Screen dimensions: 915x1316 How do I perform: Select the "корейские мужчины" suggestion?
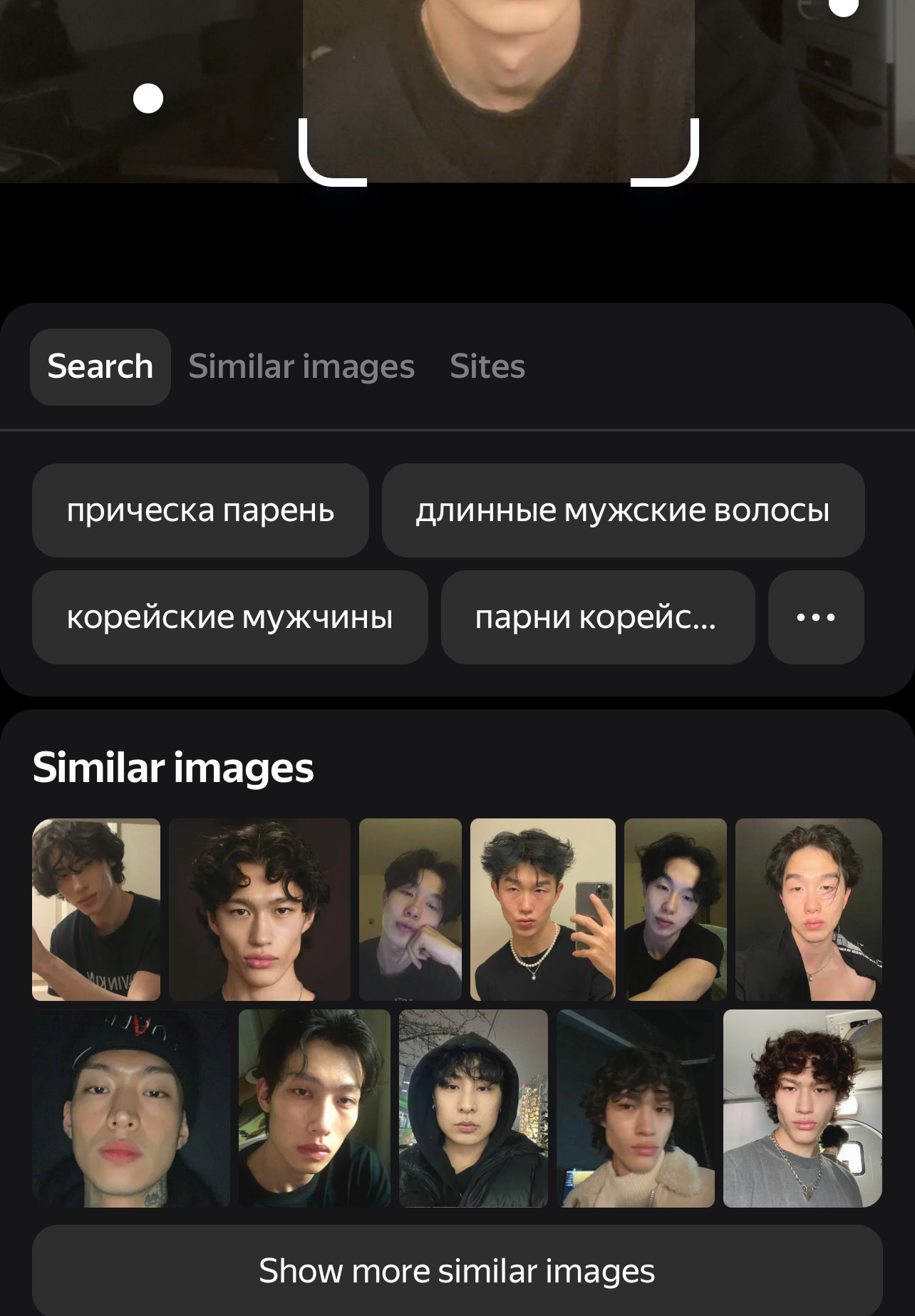click(229, 617)
